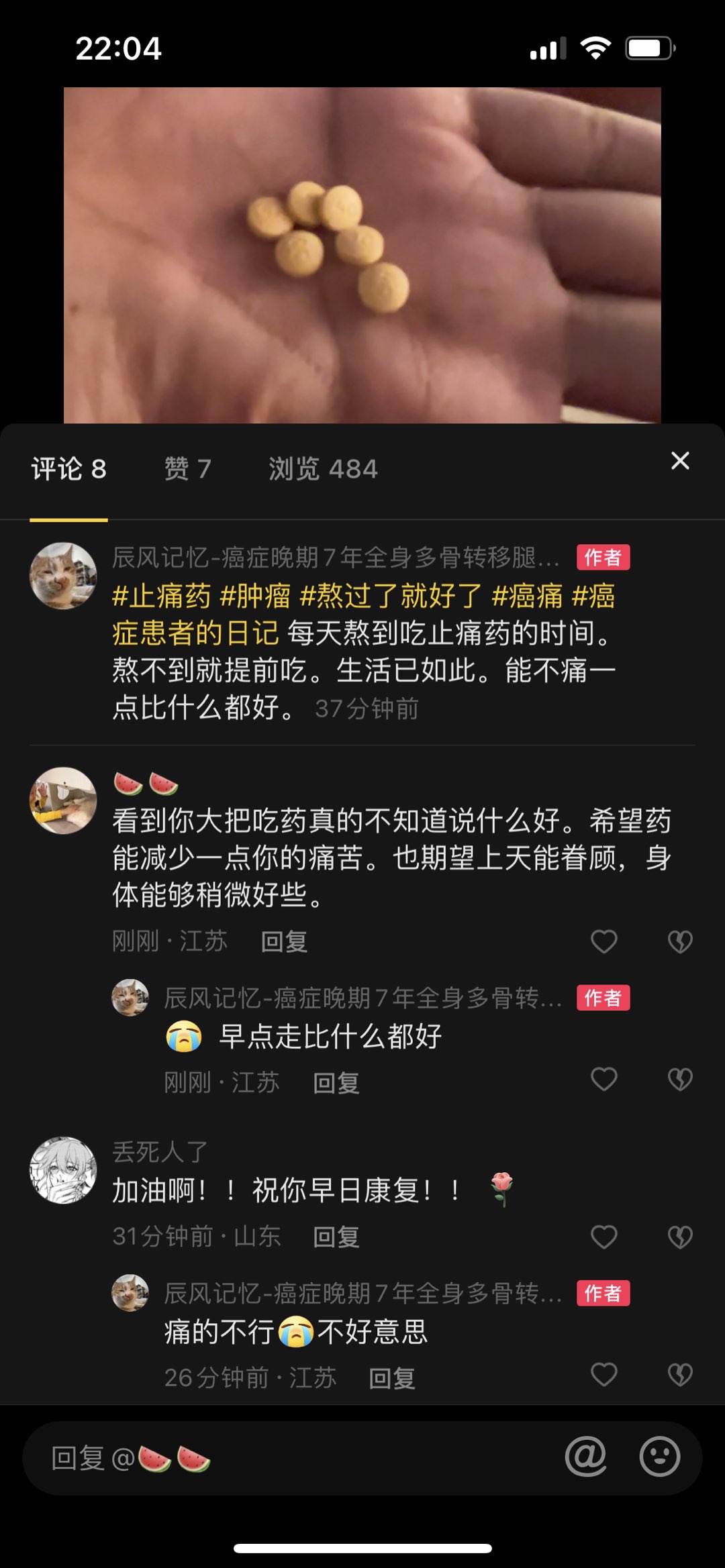725x1568 pixels.
Task: Close the comments panel
Action: 680,461
